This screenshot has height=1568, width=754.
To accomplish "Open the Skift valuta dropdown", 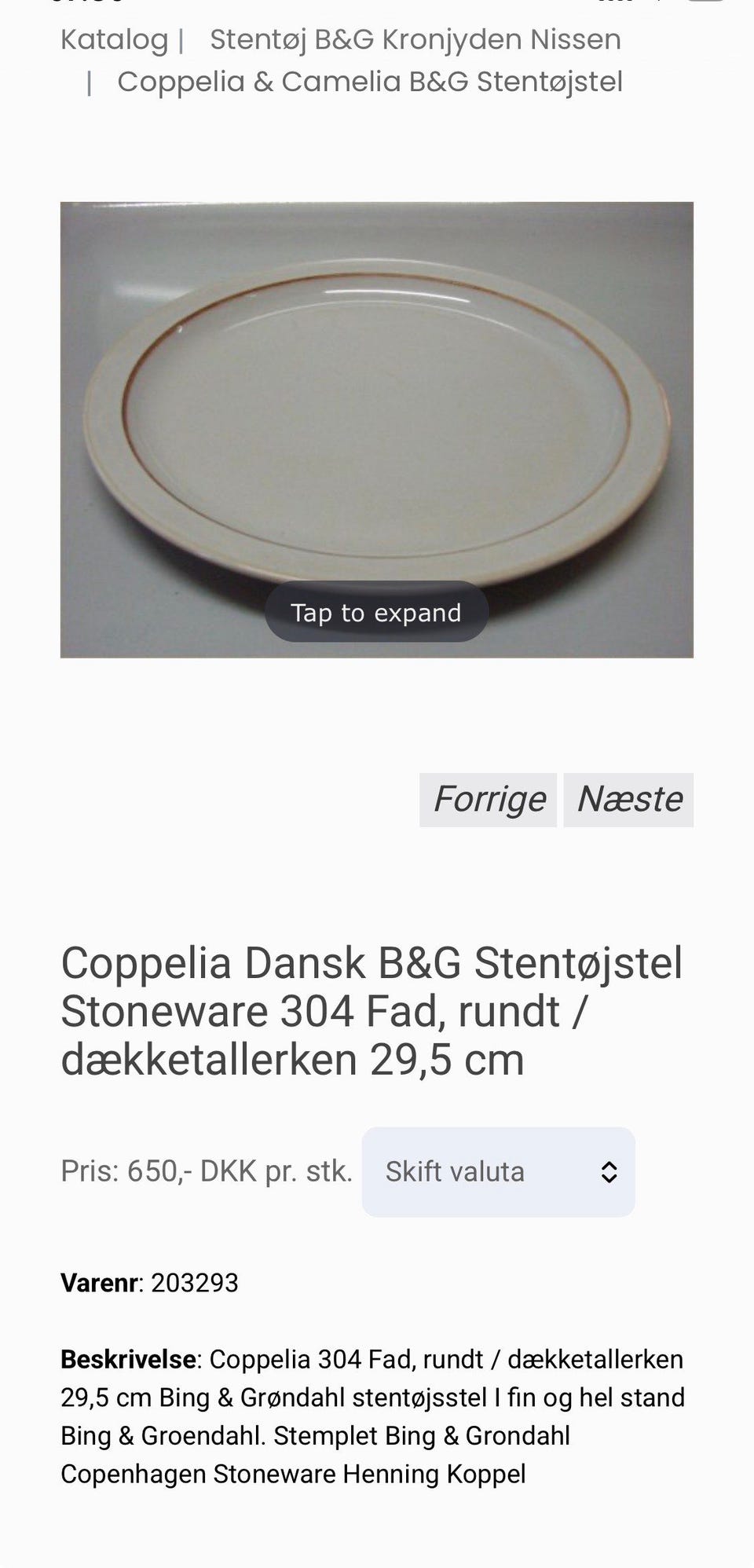I will (497, 1171).
